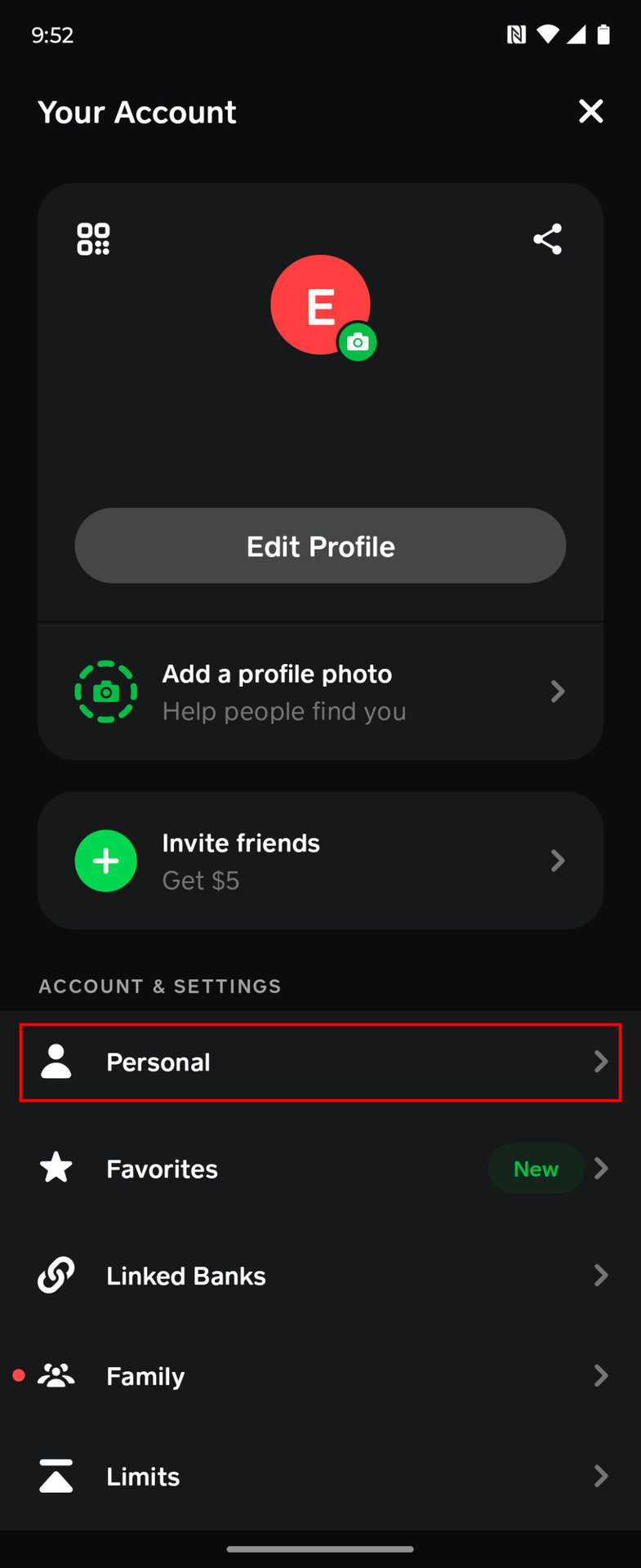This screenshot has width=641, height=1568.
Task: Share your profile
Action: click(547, 239)
